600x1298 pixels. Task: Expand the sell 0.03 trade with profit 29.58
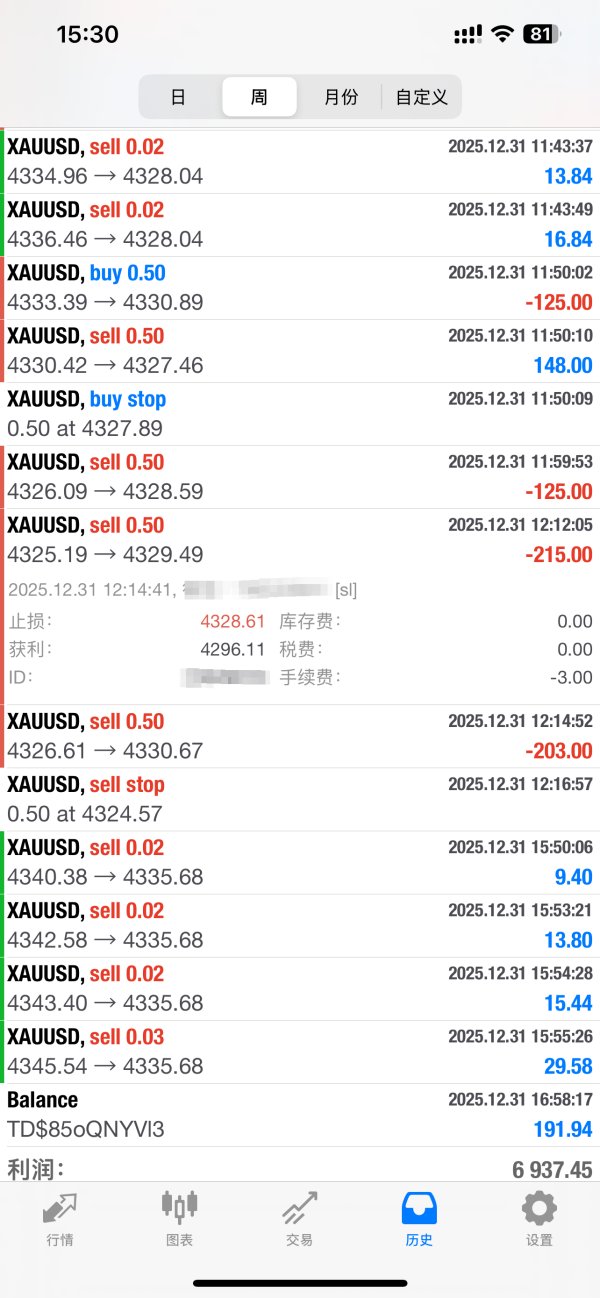pos(300,1051)
